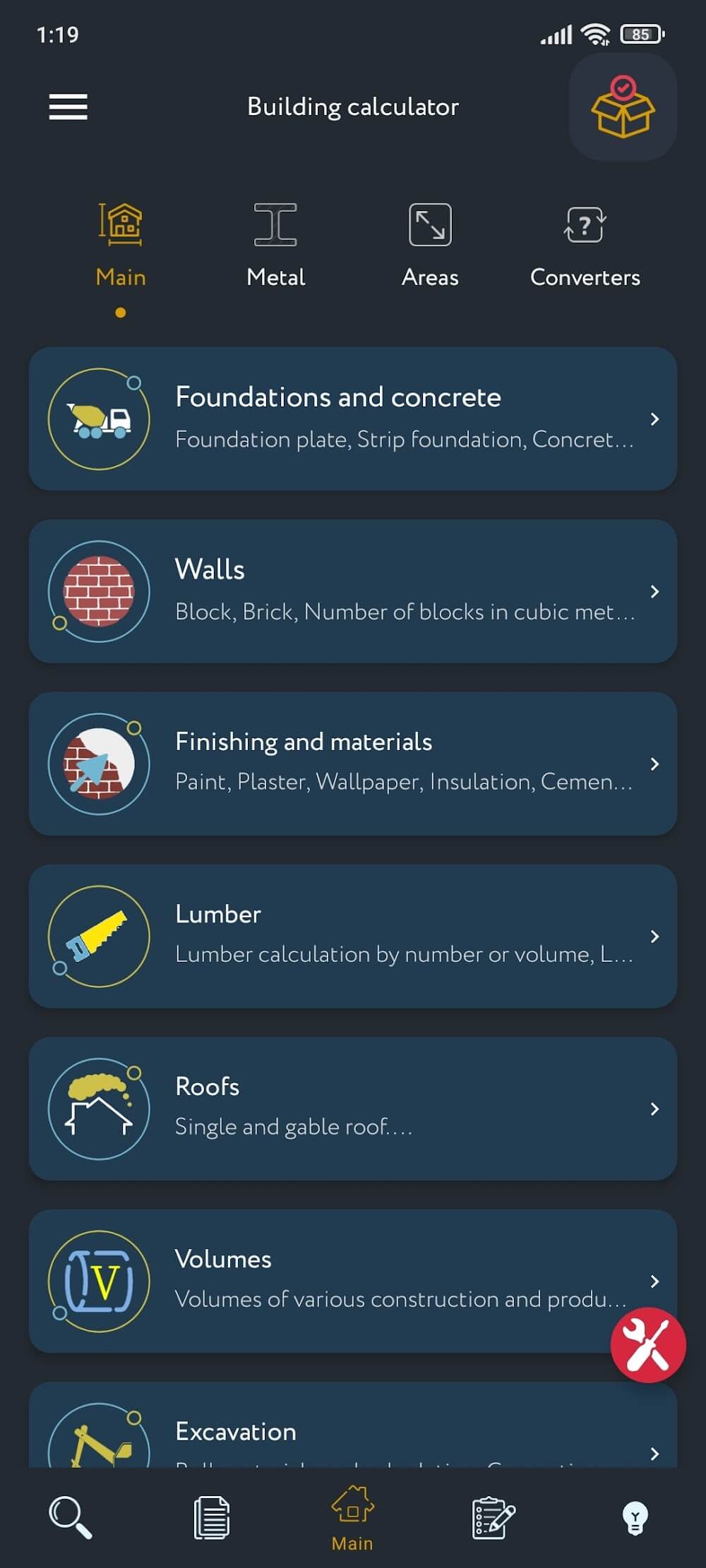
Task: Open the lightbulb tips in bottom bar
Action: tap(635, 1517)
